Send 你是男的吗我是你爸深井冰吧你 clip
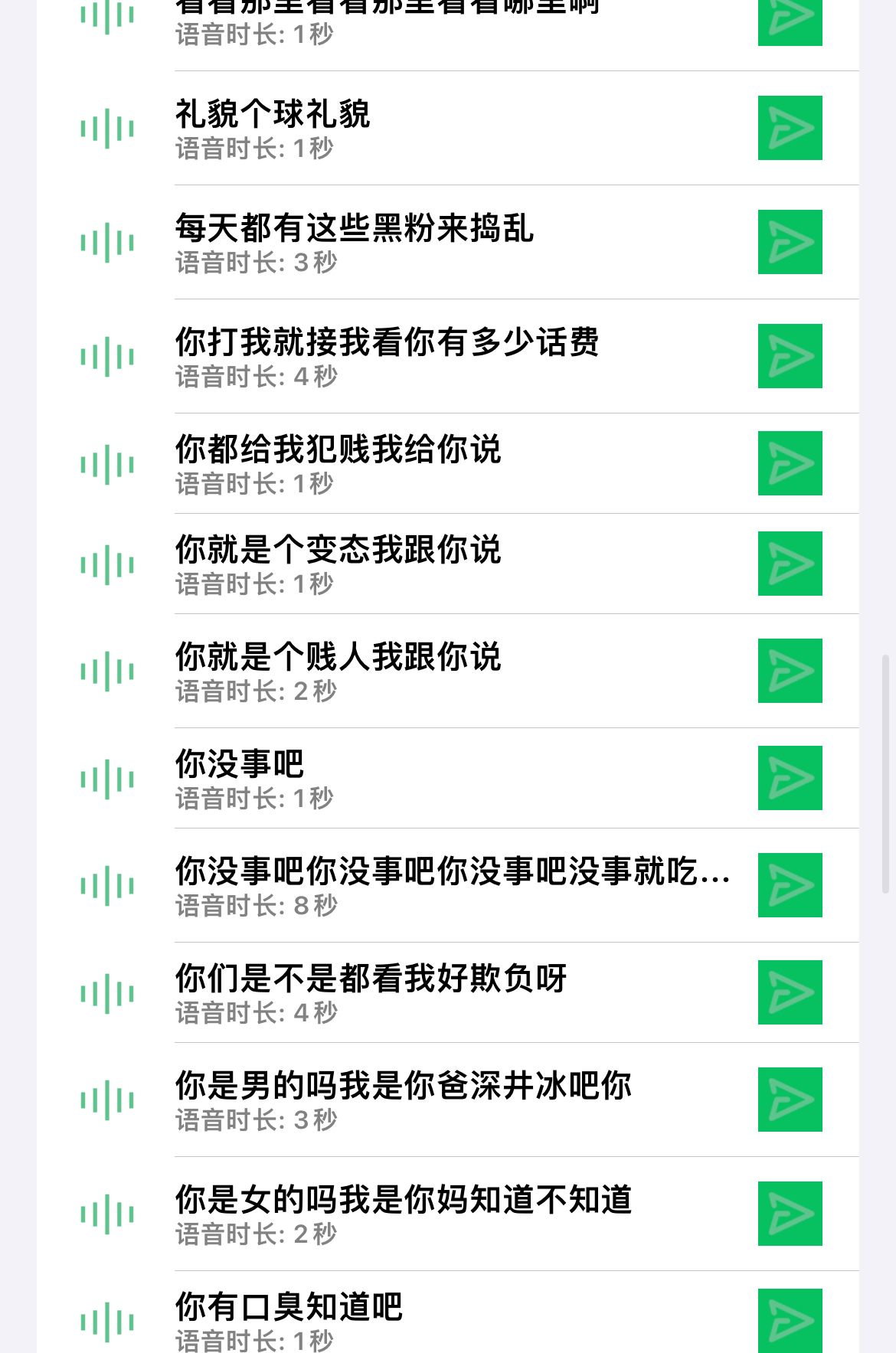This screenshot has height=1353, width=896. click(x=790, y=1100)
